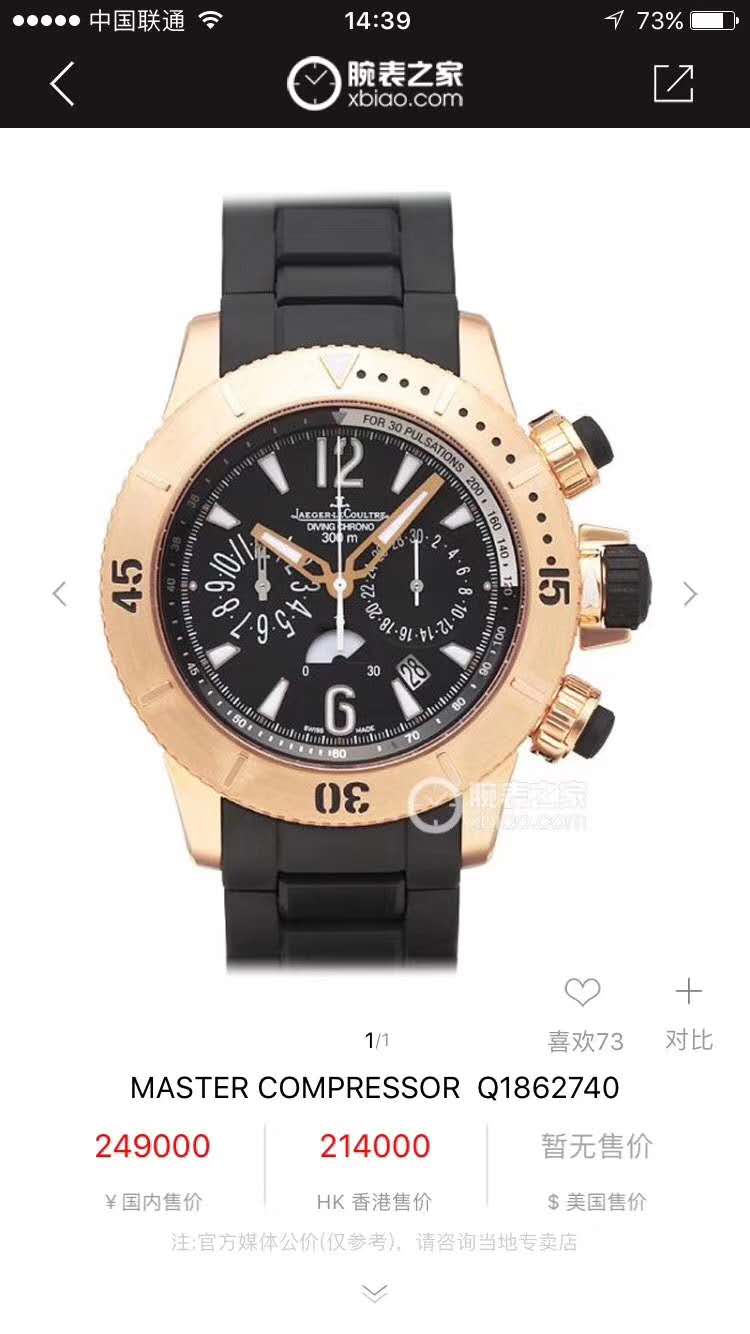Screen dimensions: 750x1334
Task: Share this watch page
Action: click(x=673, y=83)
